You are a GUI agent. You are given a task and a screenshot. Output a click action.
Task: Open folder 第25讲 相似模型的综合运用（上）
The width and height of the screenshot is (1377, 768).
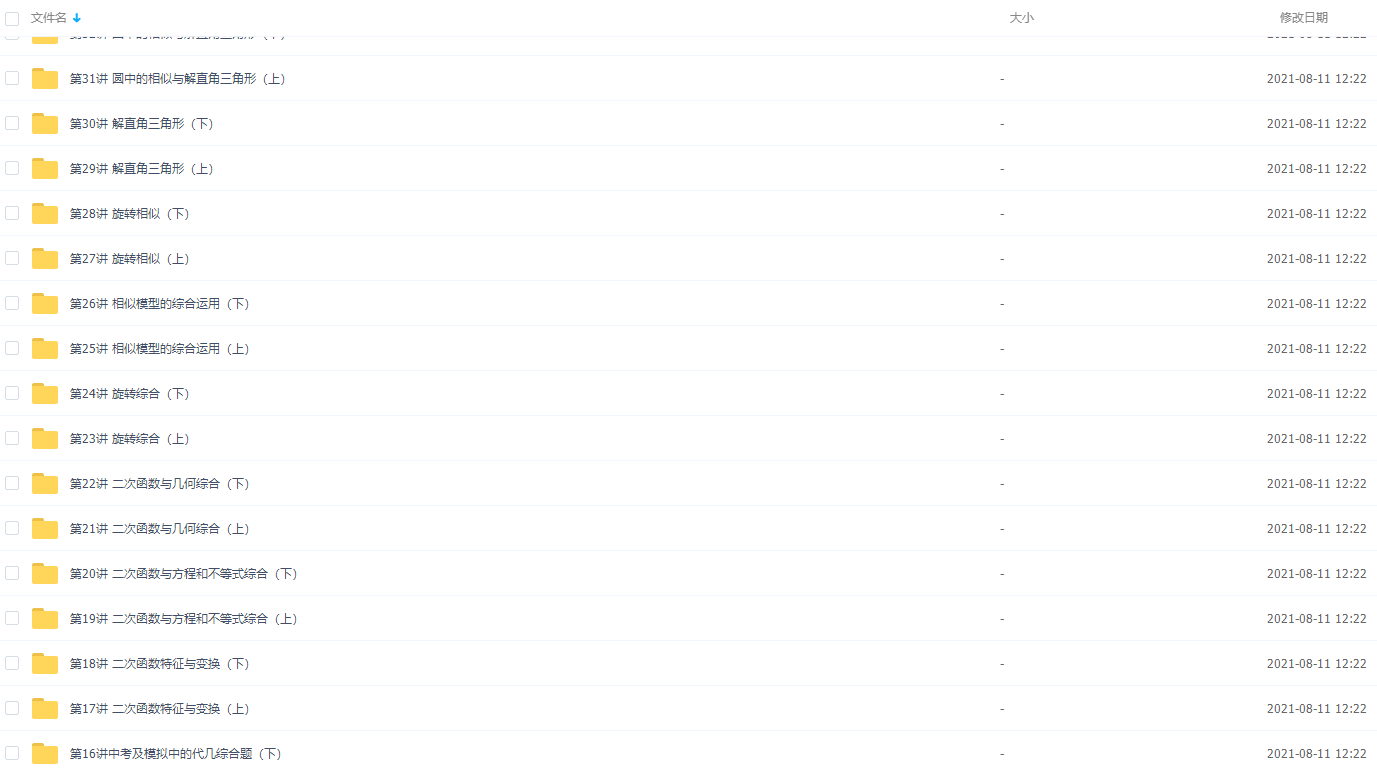click(x=159, y=349)
